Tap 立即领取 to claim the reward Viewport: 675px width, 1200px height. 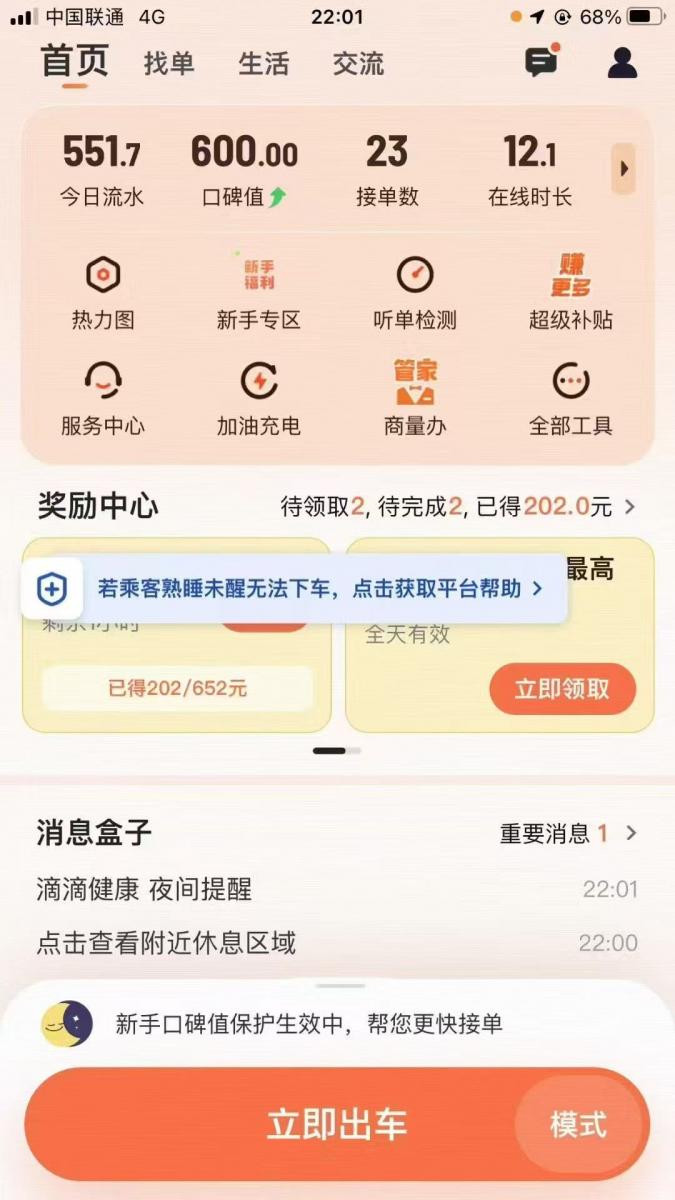[x=562, y=689]
